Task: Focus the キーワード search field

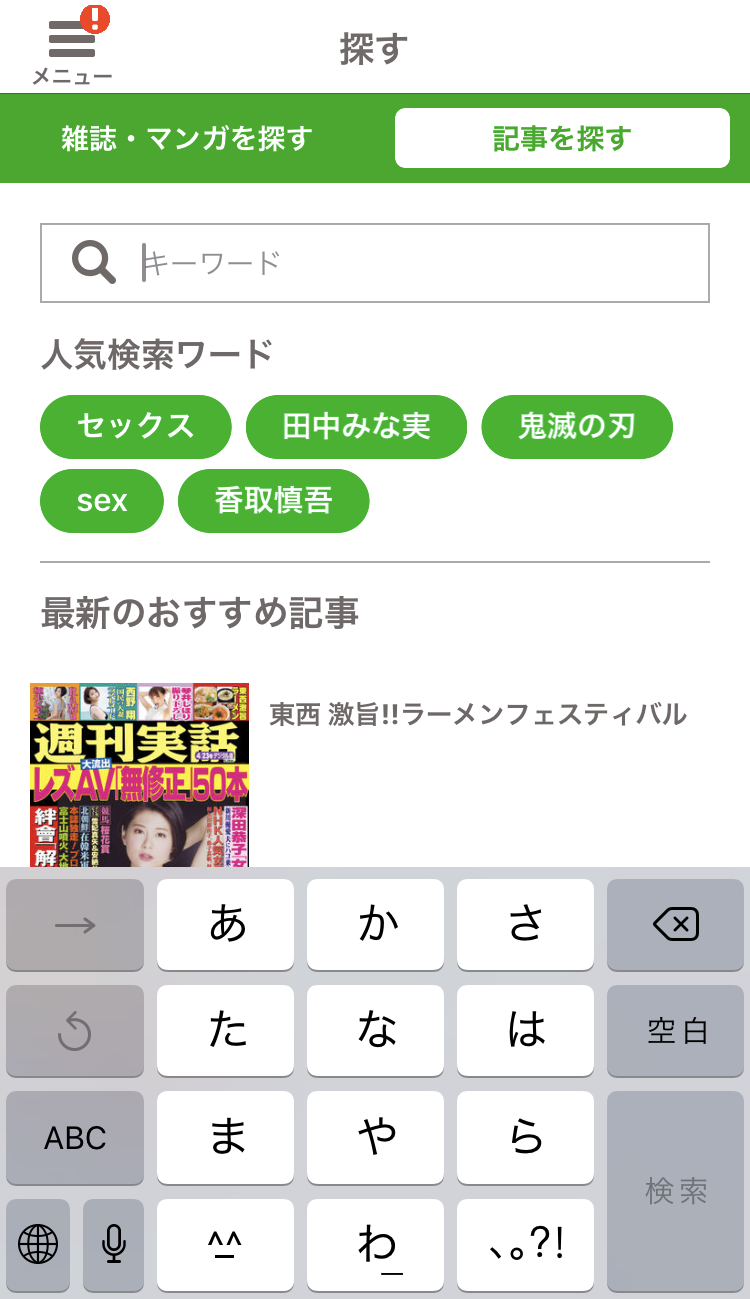Action: [x=375, y=263]
